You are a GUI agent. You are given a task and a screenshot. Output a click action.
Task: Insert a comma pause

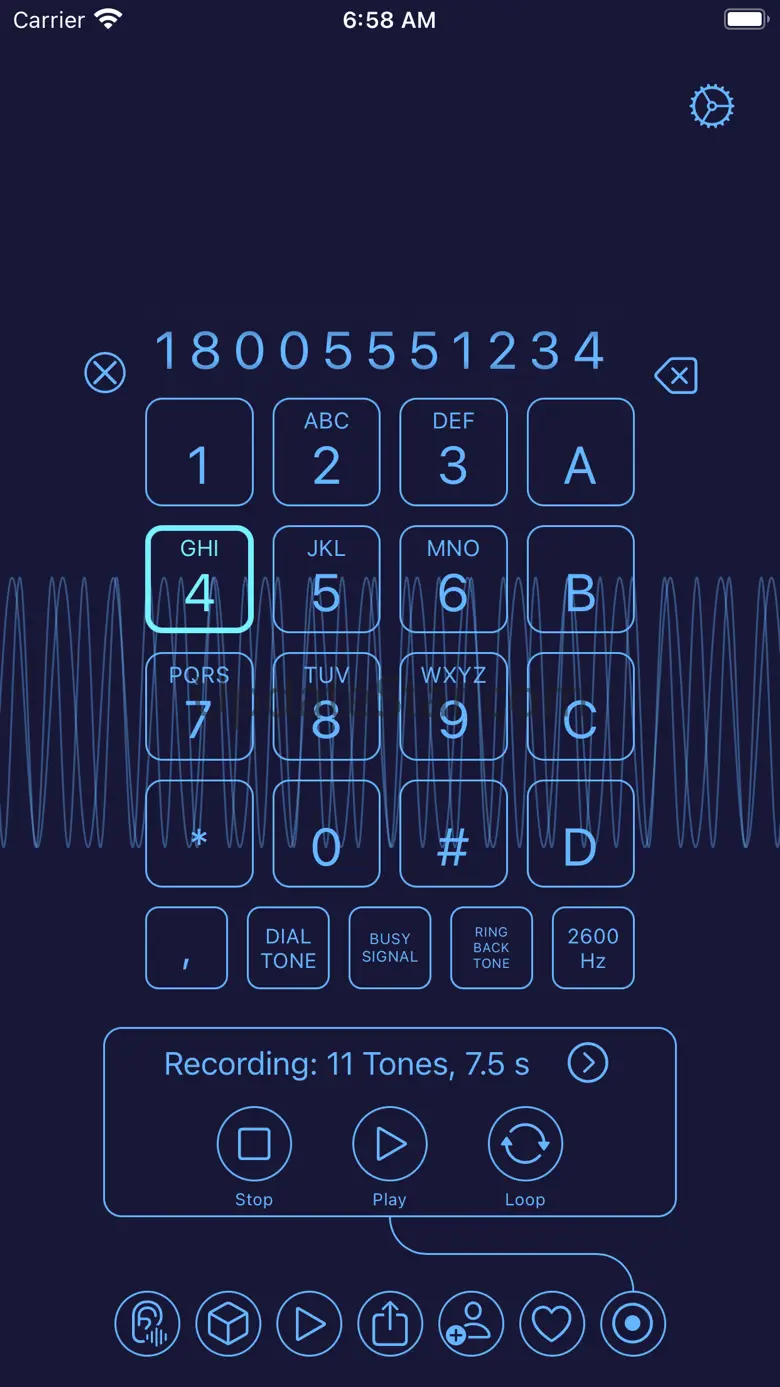(187, 948)
